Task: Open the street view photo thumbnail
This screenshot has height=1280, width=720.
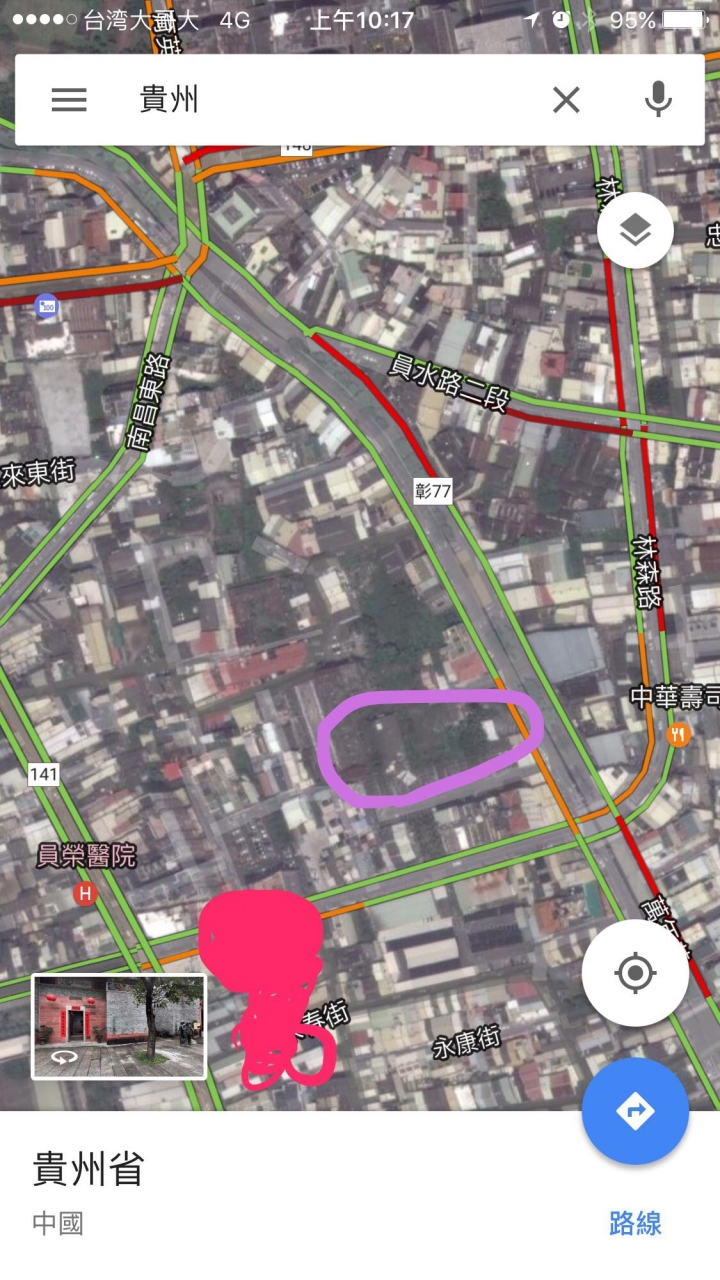Action: [119, 1026]
